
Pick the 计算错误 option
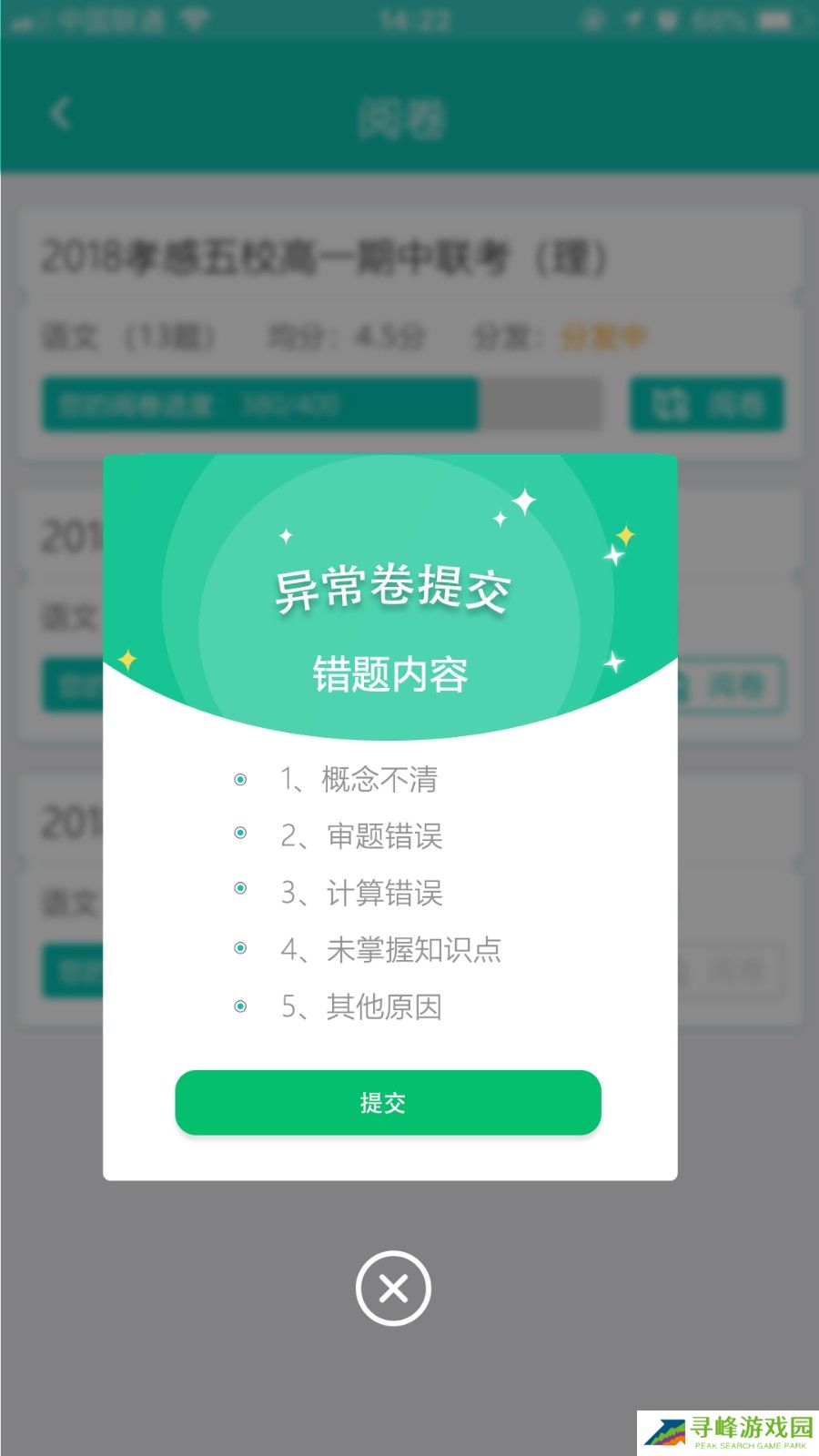click(x=360, y=893)
